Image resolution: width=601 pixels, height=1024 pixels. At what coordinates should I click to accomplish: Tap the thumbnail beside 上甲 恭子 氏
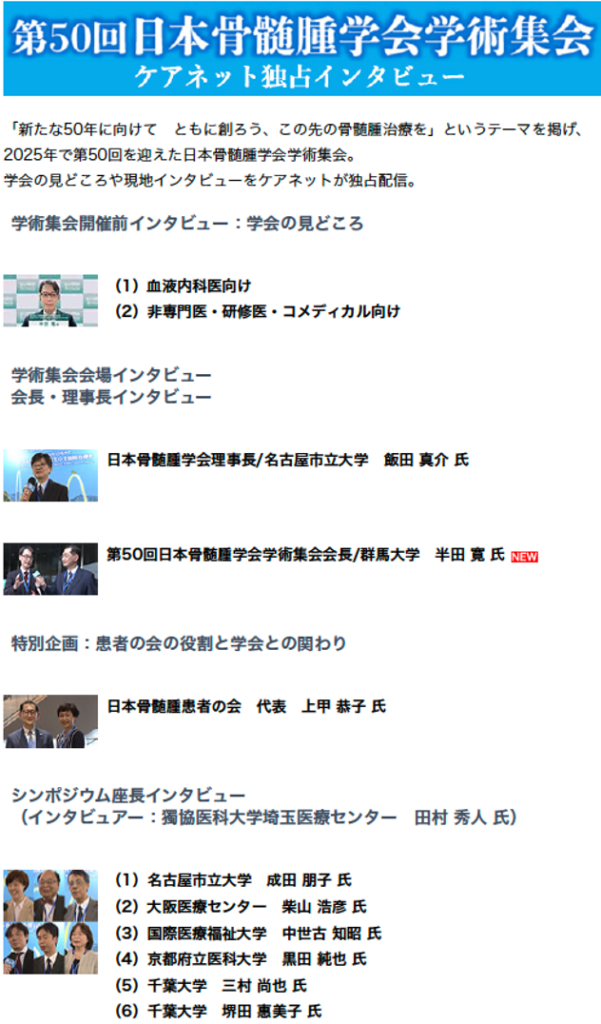(x=50, y=721)
